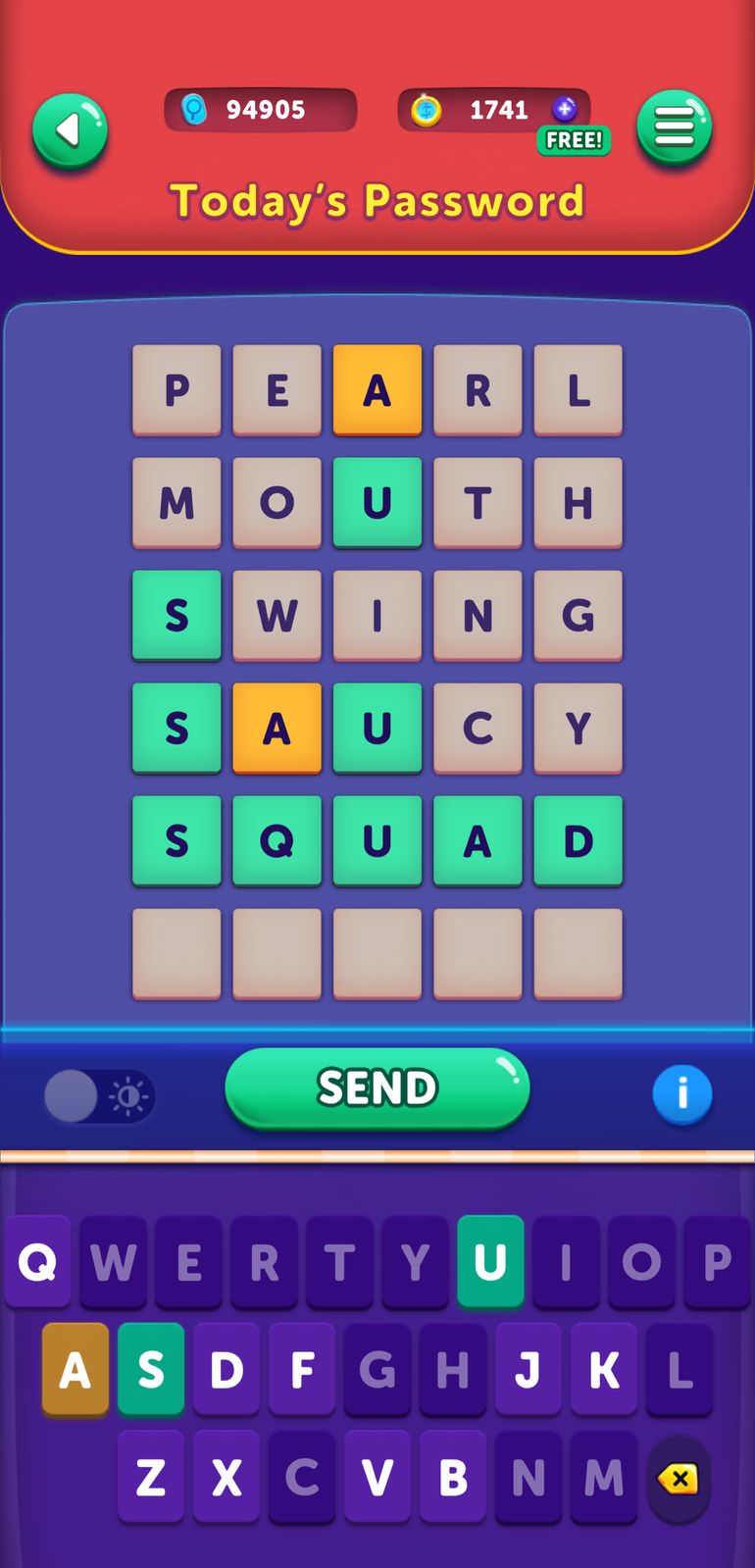The width and height of the screenshot is (755, 1568).
Task: Select the X key
Action: (x=226, y=1476)
